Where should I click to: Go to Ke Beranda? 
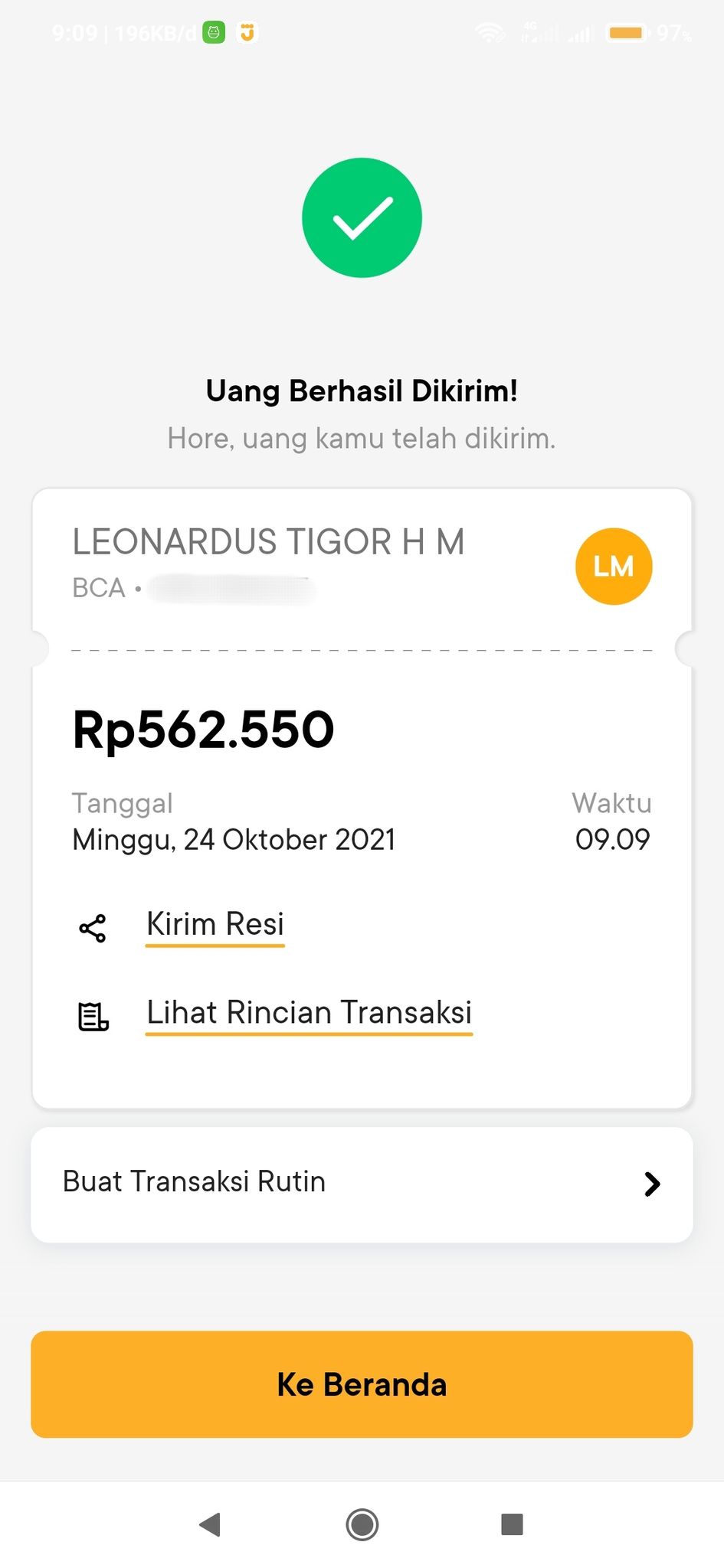[362, 1384]
